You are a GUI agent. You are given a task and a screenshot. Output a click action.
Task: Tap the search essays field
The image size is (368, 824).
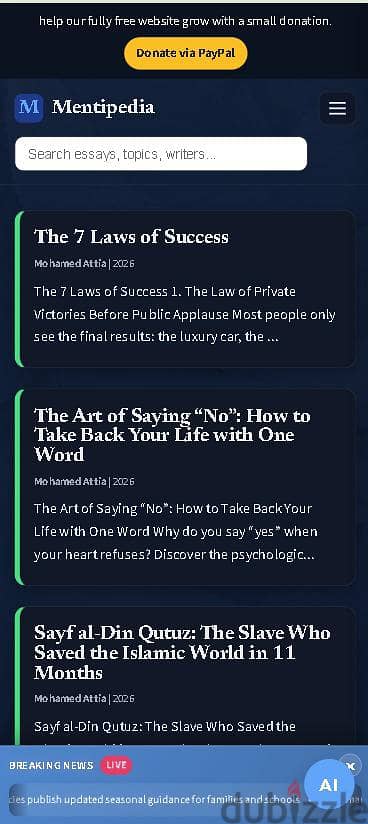pyautogui.click(x=161, y=154)
